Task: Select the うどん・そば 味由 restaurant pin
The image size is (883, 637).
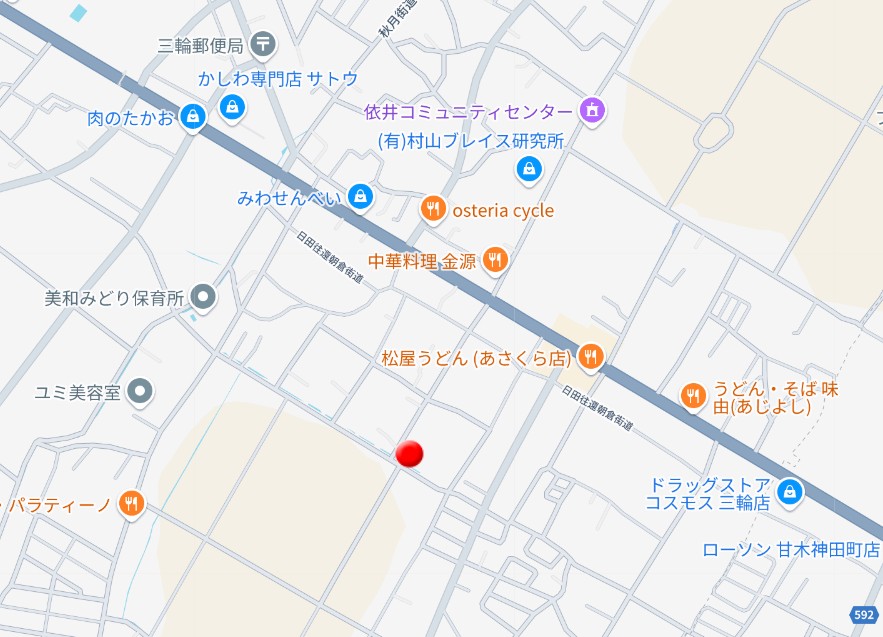Action: (693, 397)
